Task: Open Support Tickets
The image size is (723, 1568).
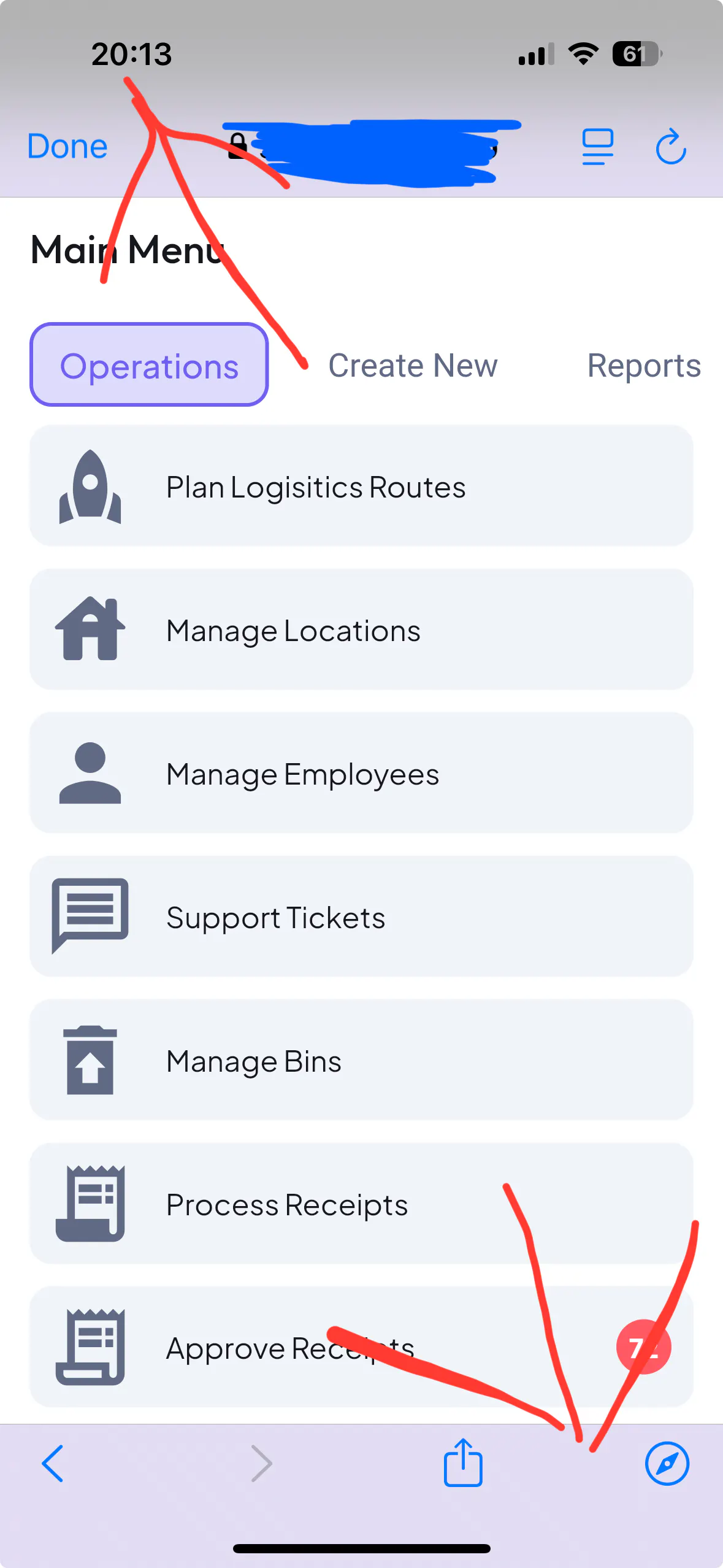Action: point(361,917)
